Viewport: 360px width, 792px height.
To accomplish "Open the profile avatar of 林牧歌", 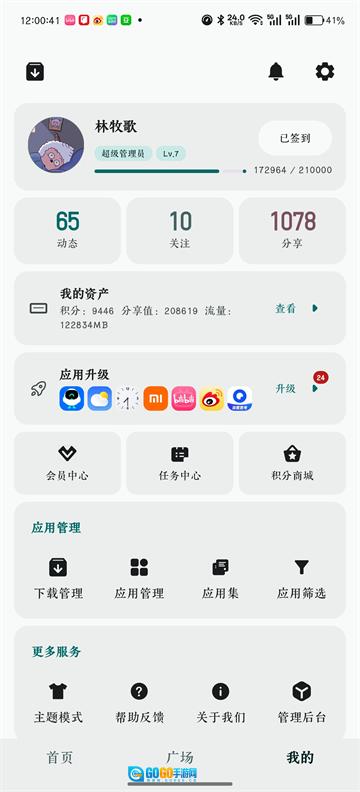I will coord(56,145).
